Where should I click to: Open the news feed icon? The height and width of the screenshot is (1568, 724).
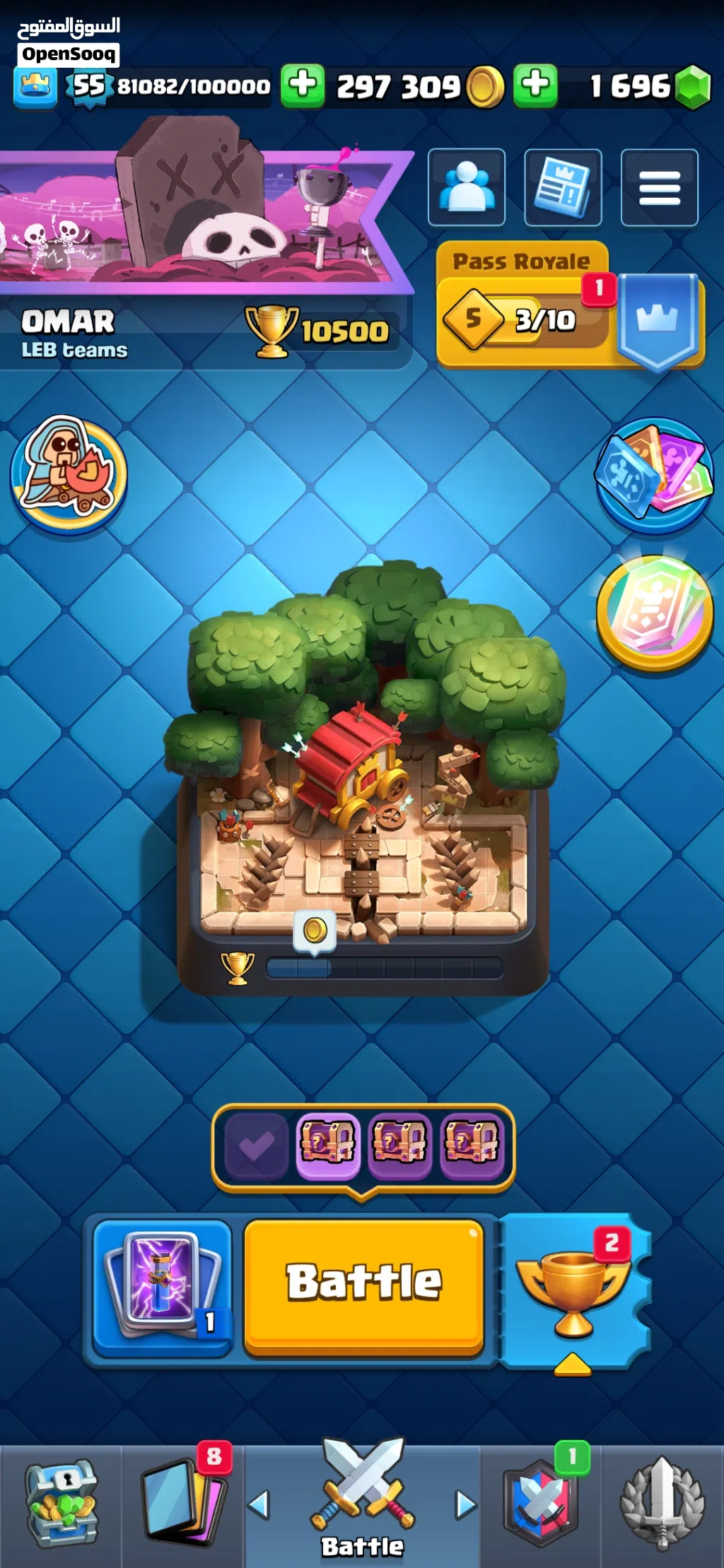pos(563,187)
